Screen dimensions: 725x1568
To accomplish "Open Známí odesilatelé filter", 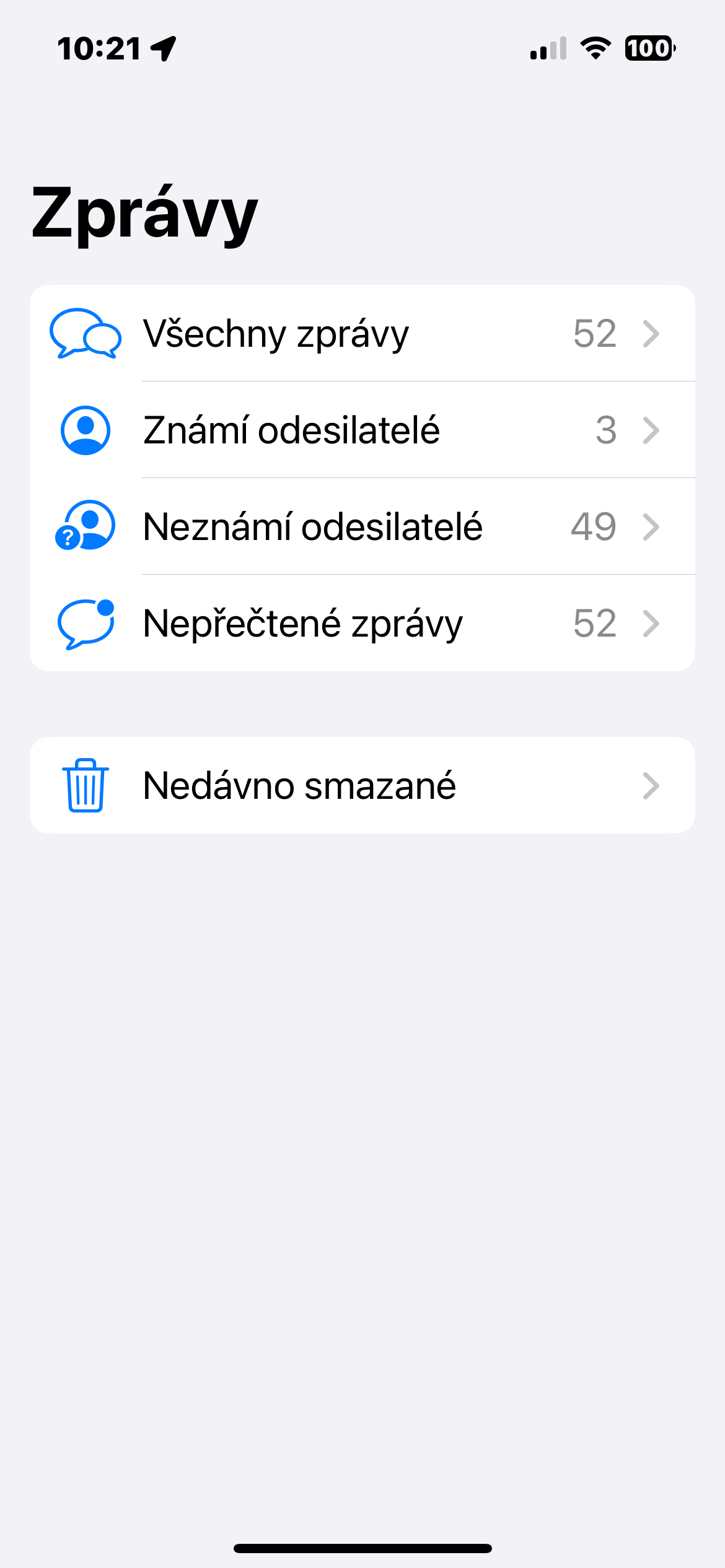I will point(362,430).
